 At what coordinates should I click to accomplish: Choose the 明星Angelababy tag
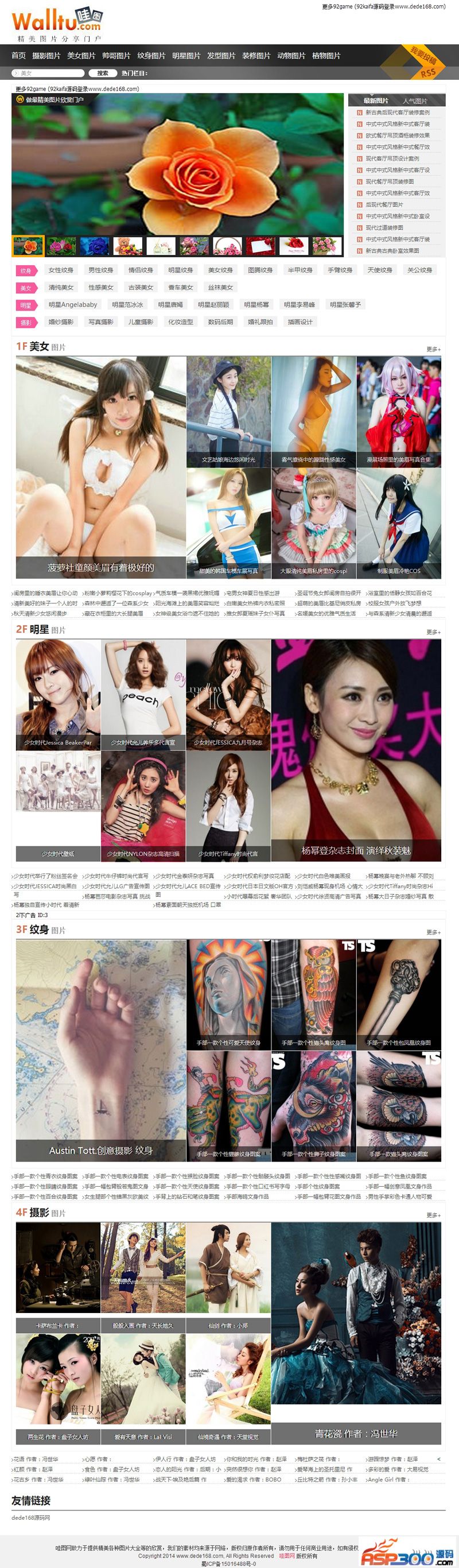[73, 305]
